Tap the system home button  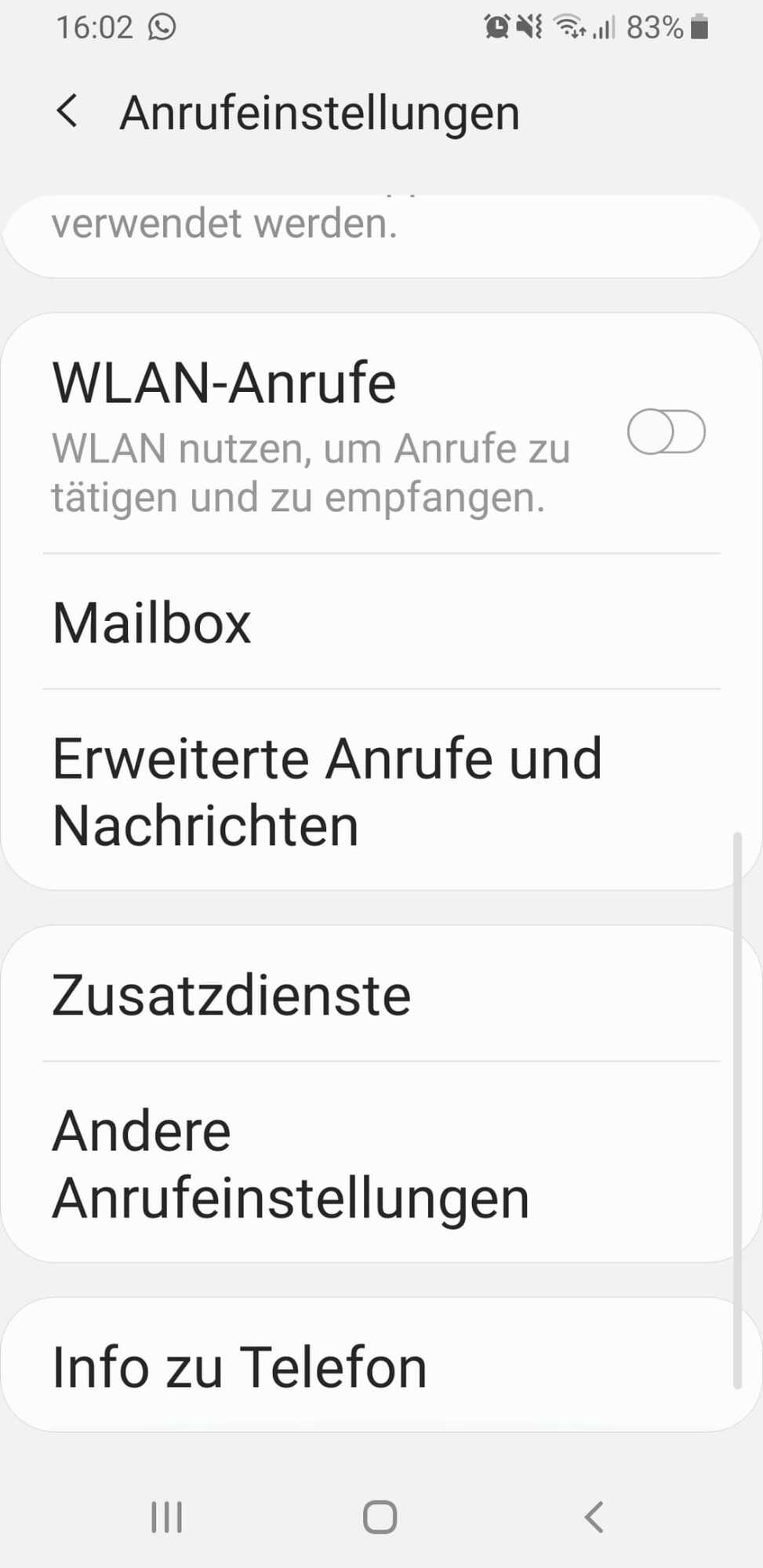coord(380,1517)
